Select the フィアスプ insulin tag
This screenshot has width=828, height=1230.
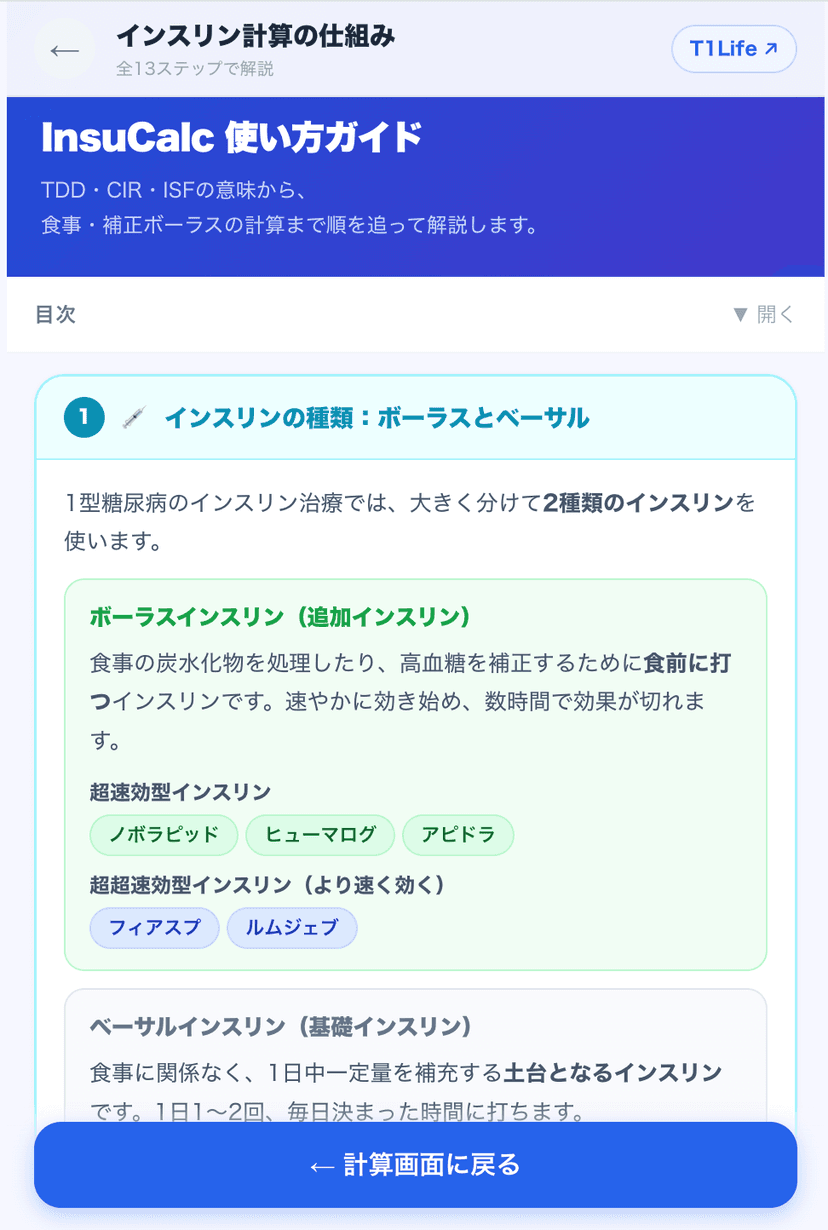click(154, 927)
